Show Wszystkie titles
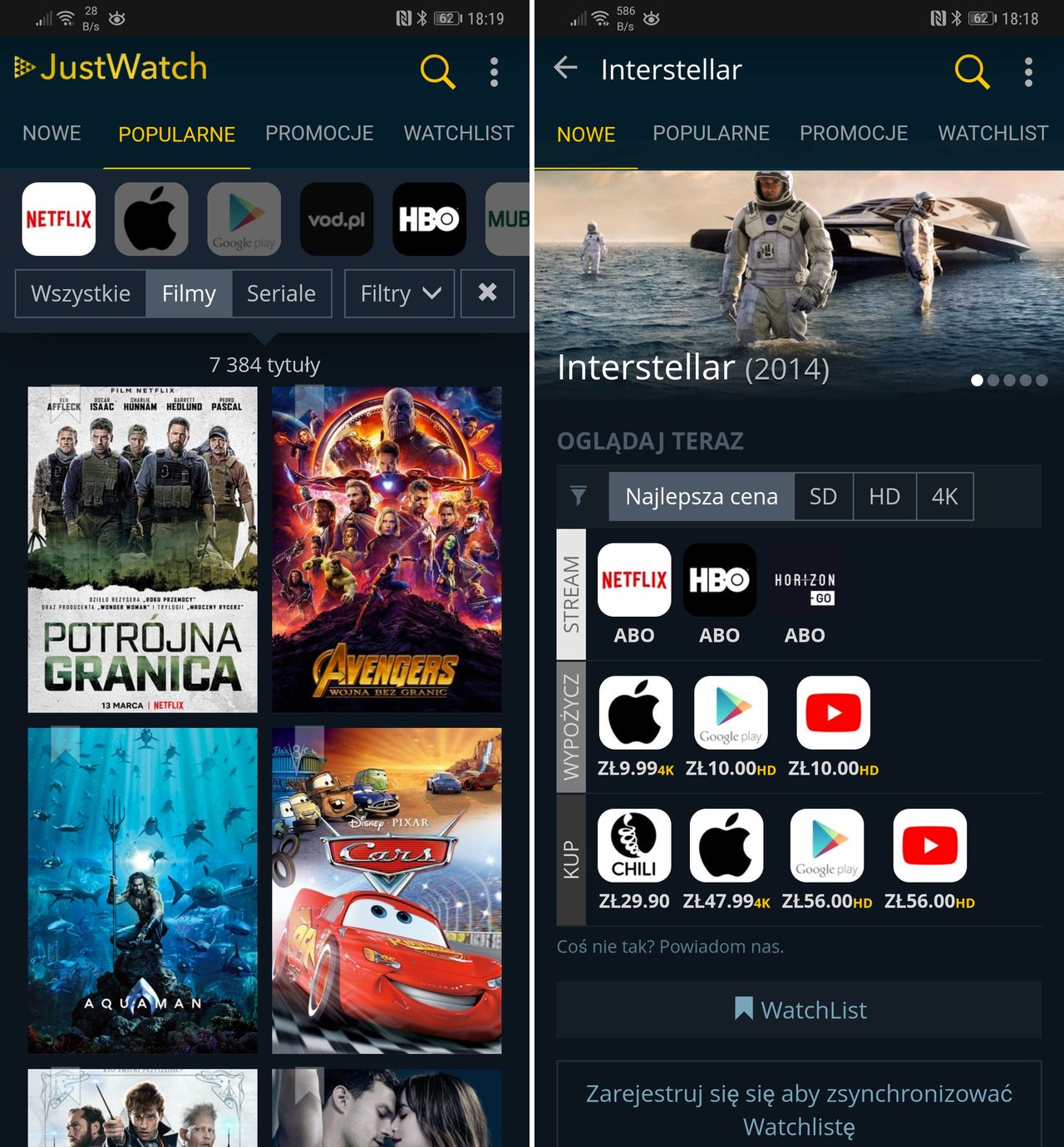 [81, 293]
